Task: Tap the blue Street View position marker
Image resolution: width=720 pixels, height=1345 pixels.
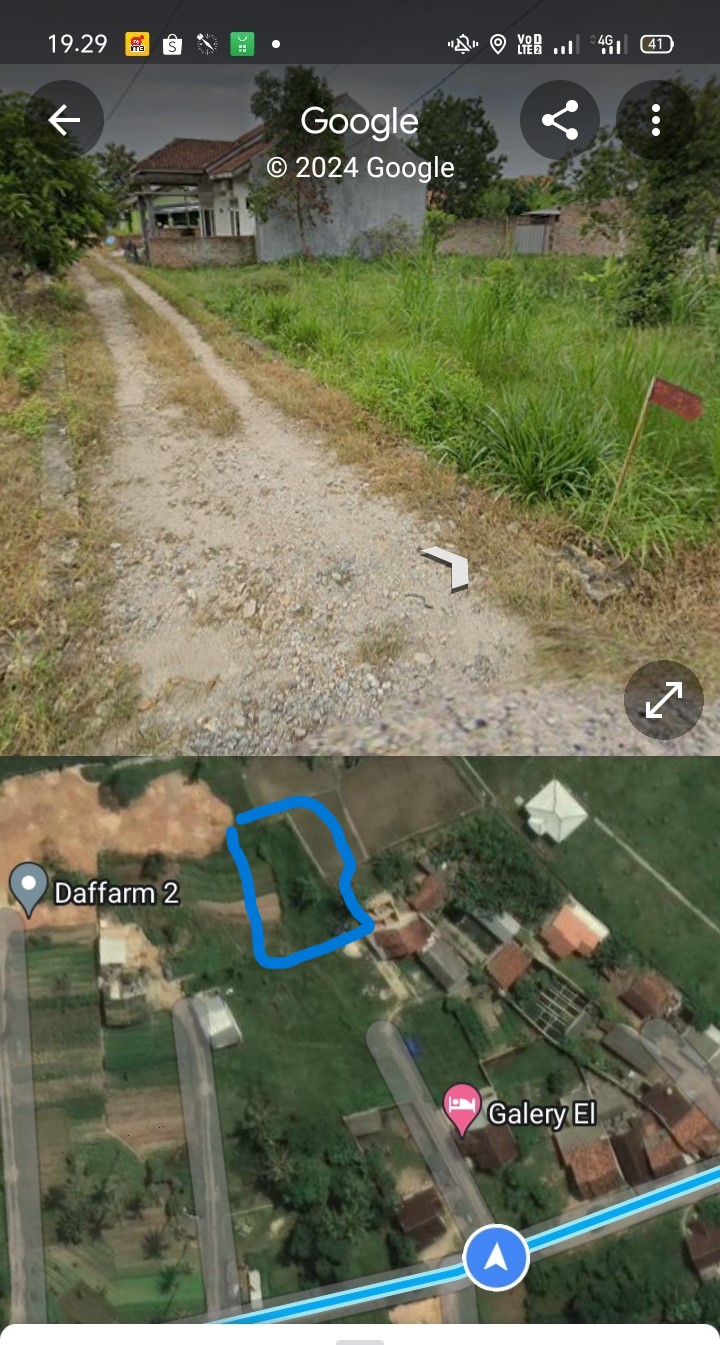Action: pyautogui.click(x=496, y=1258)
